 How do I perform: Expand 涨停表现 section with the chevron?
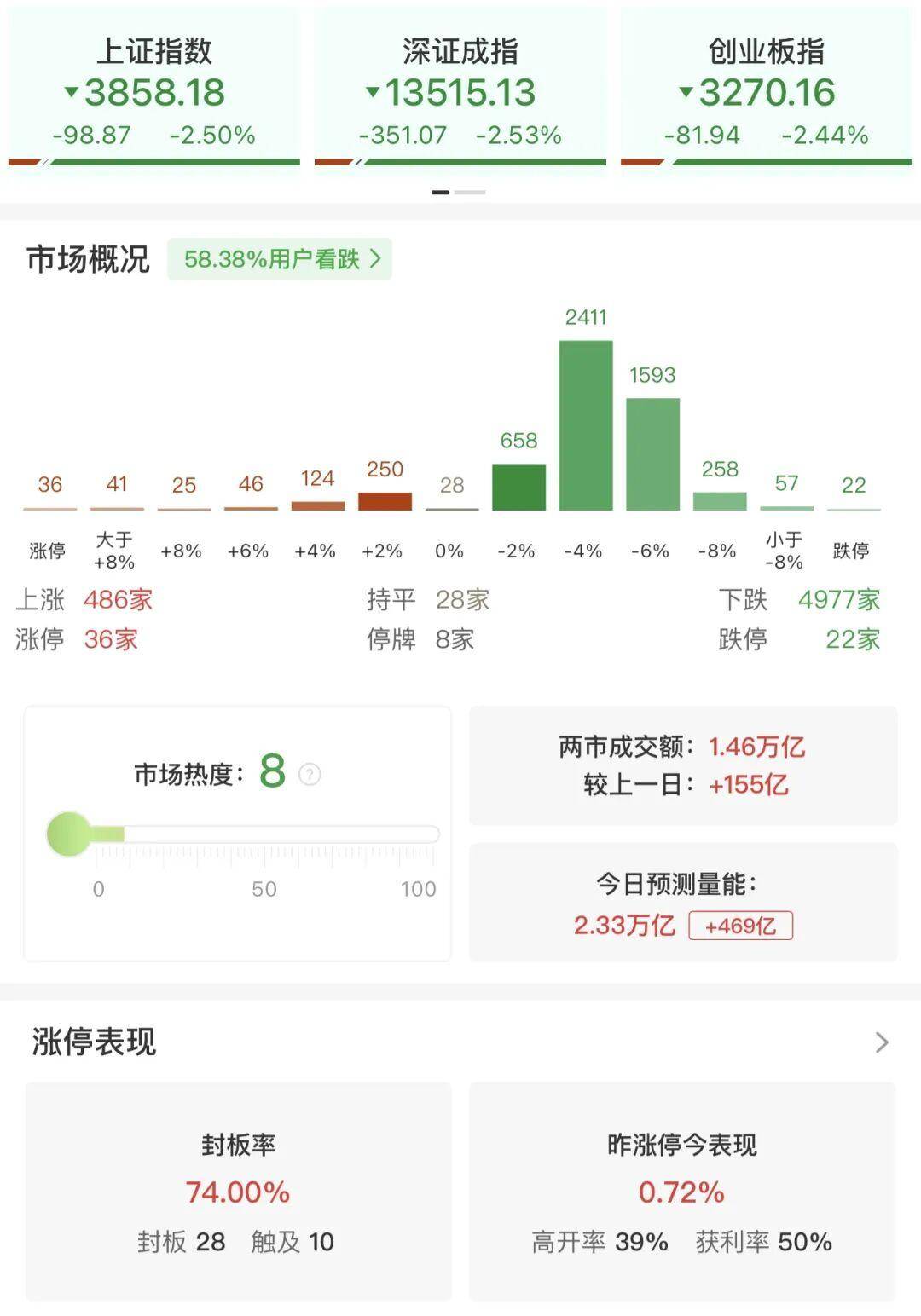click(882, 1042)
